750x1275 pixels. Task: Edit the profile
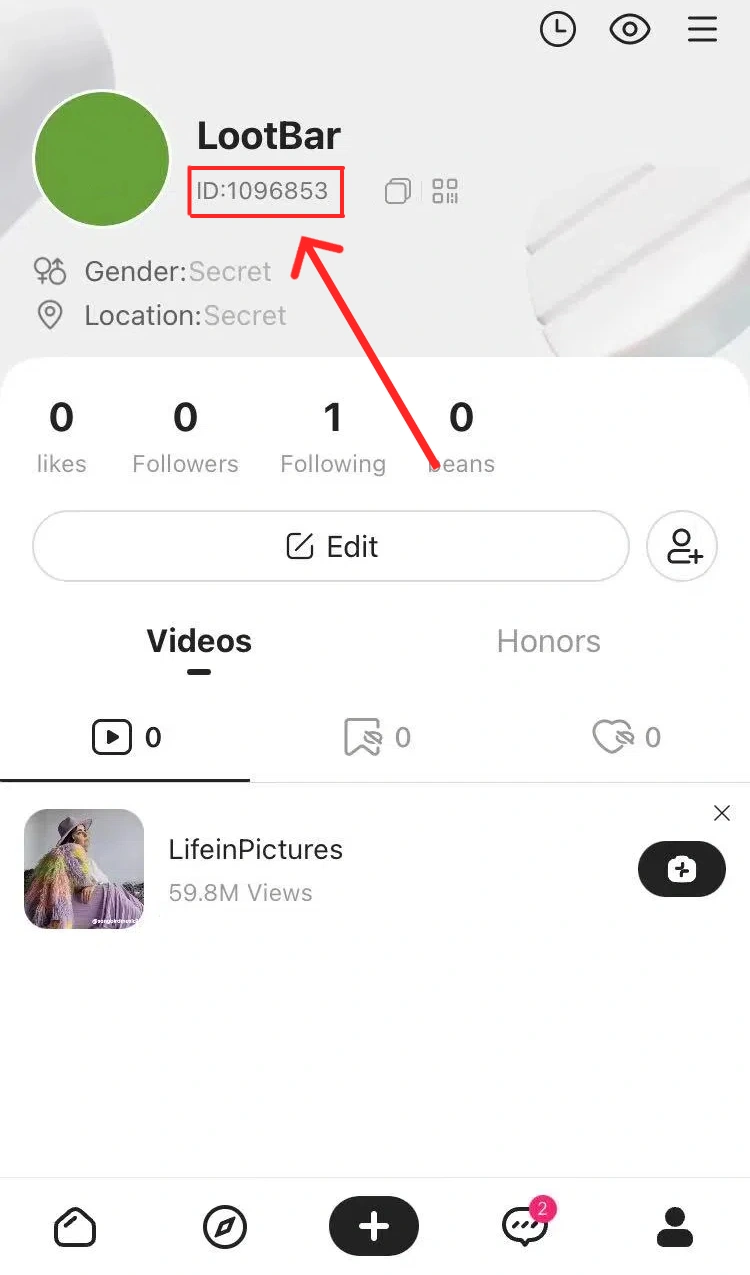(x=331, y=547)
